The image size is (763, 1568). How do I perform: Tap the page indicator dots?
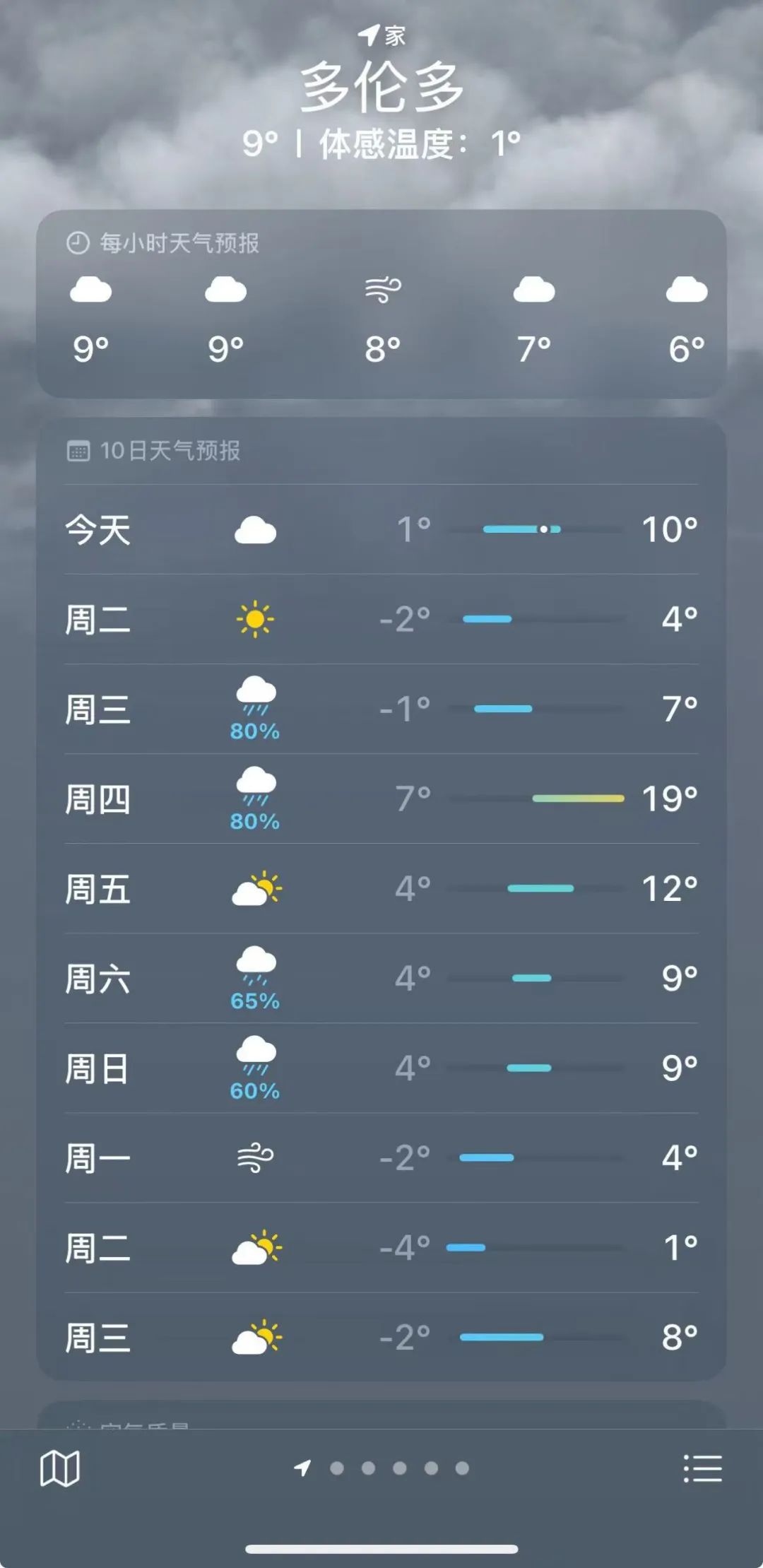click(381, 1468)
